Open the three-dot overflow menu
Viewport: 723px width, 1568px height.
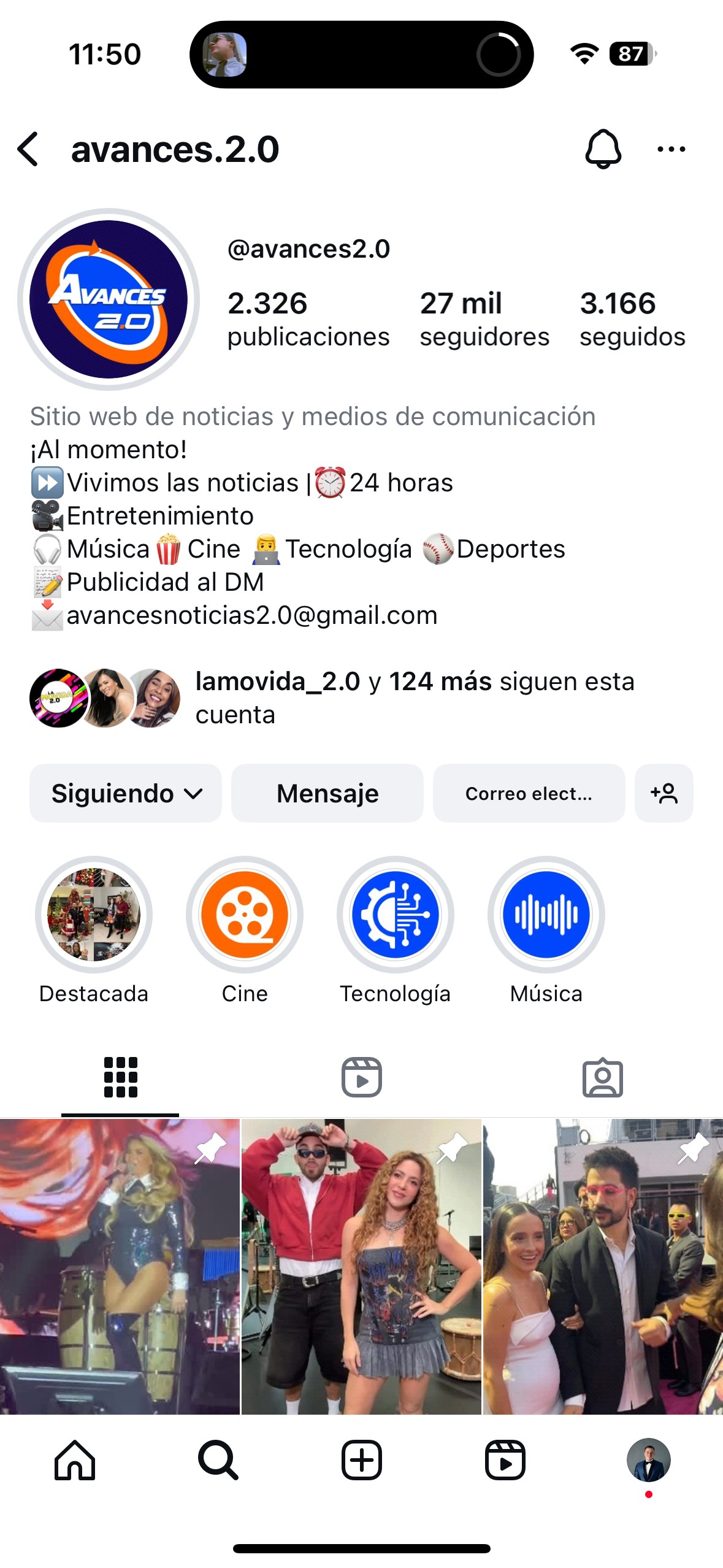[x=671, y=149]
